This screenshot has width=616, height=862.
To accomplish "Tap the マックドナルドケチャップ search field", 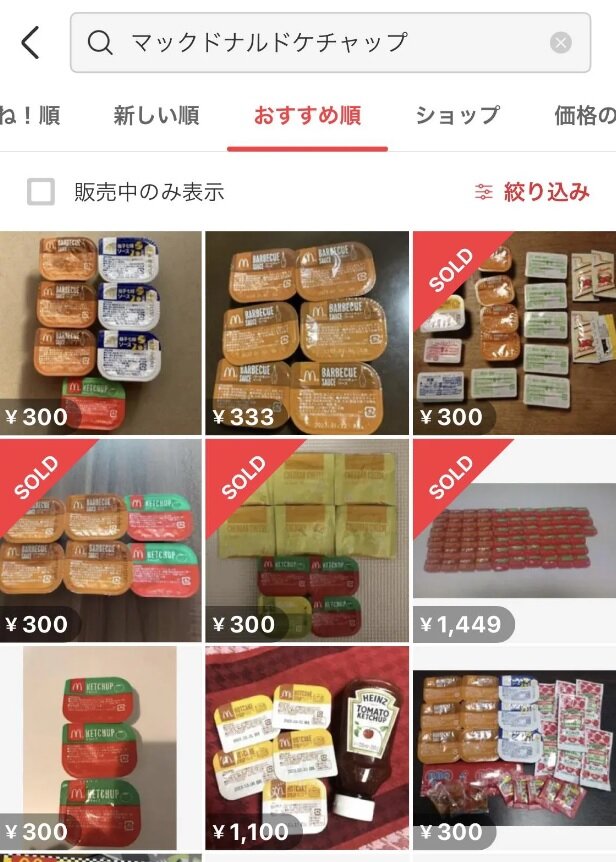I will pyautogui.click(x=320, y=42).
